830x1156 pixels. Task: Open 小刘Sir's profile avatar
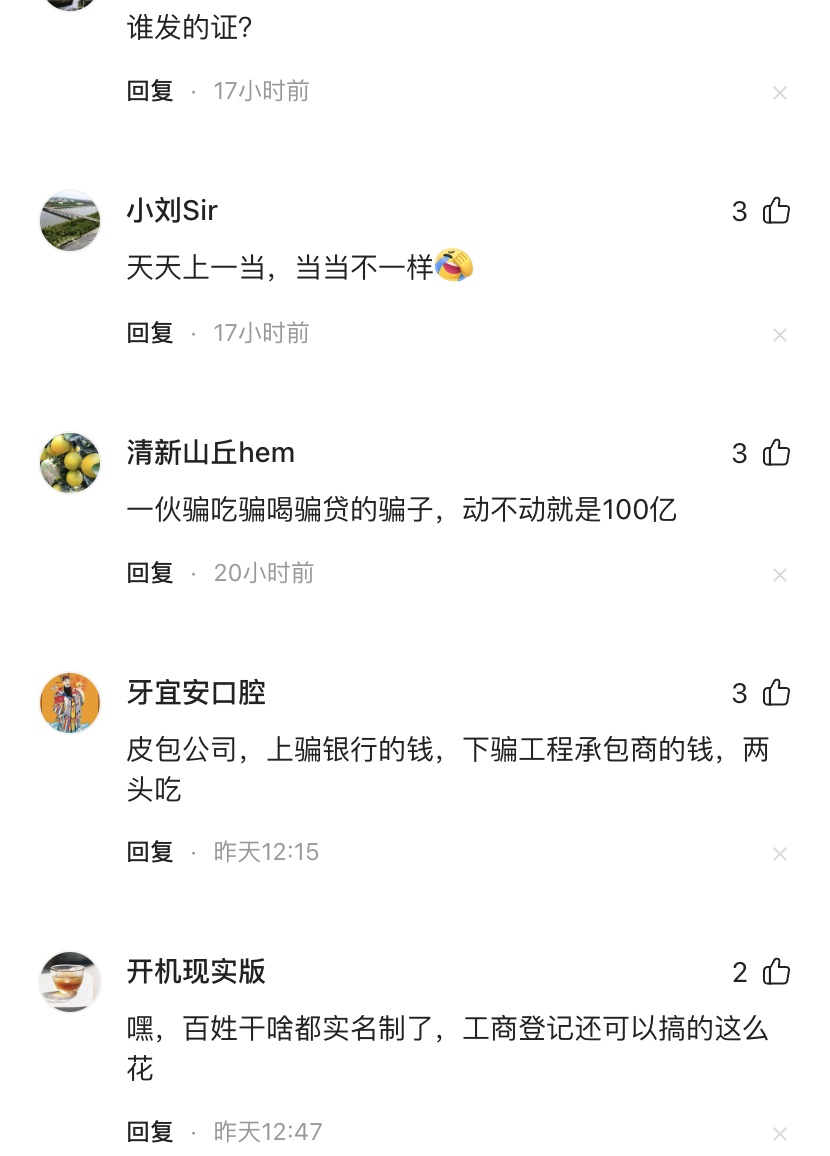[x=70, y=221]
